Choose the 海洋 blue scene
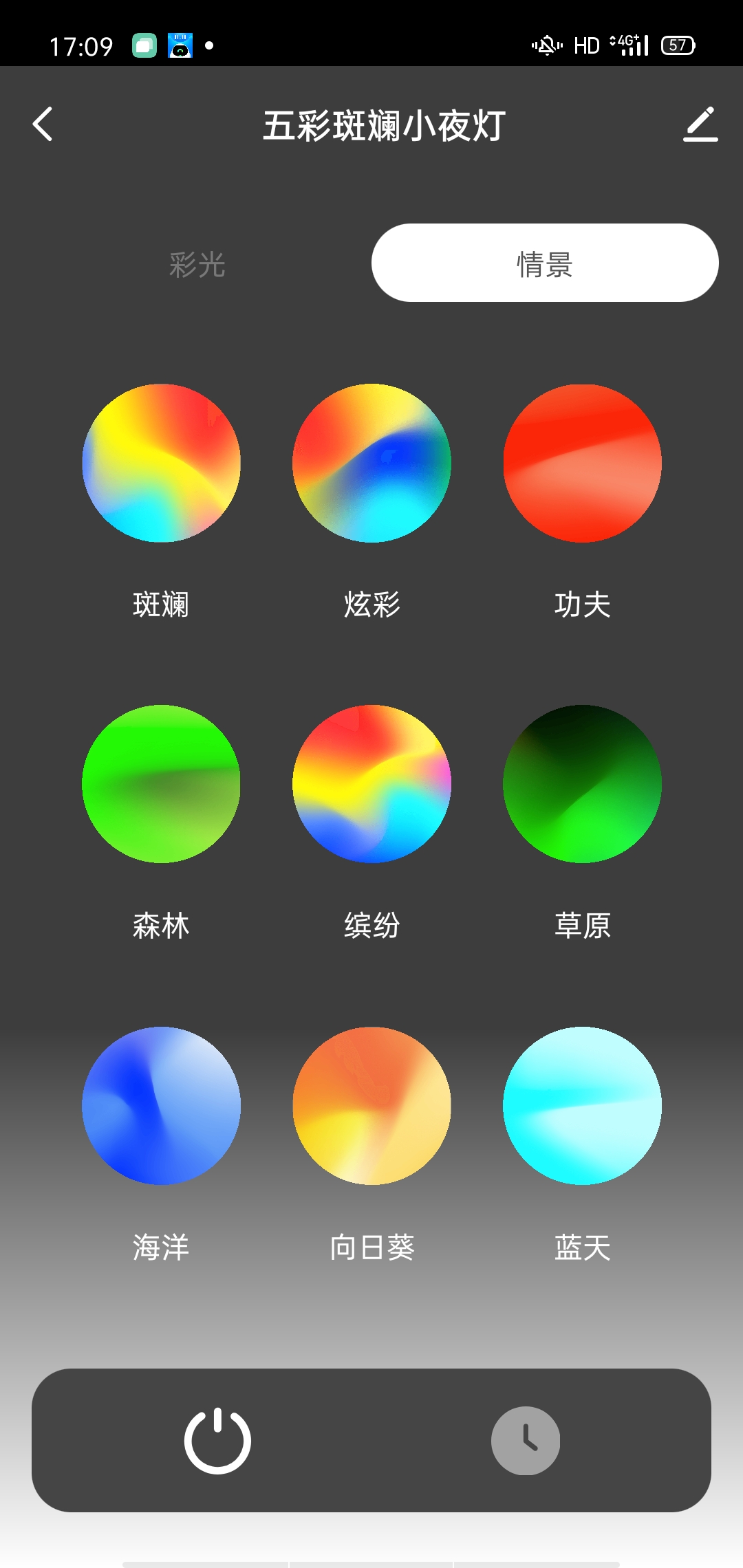The width and height of the screenshot is (743, 1568). [161, 1106]
